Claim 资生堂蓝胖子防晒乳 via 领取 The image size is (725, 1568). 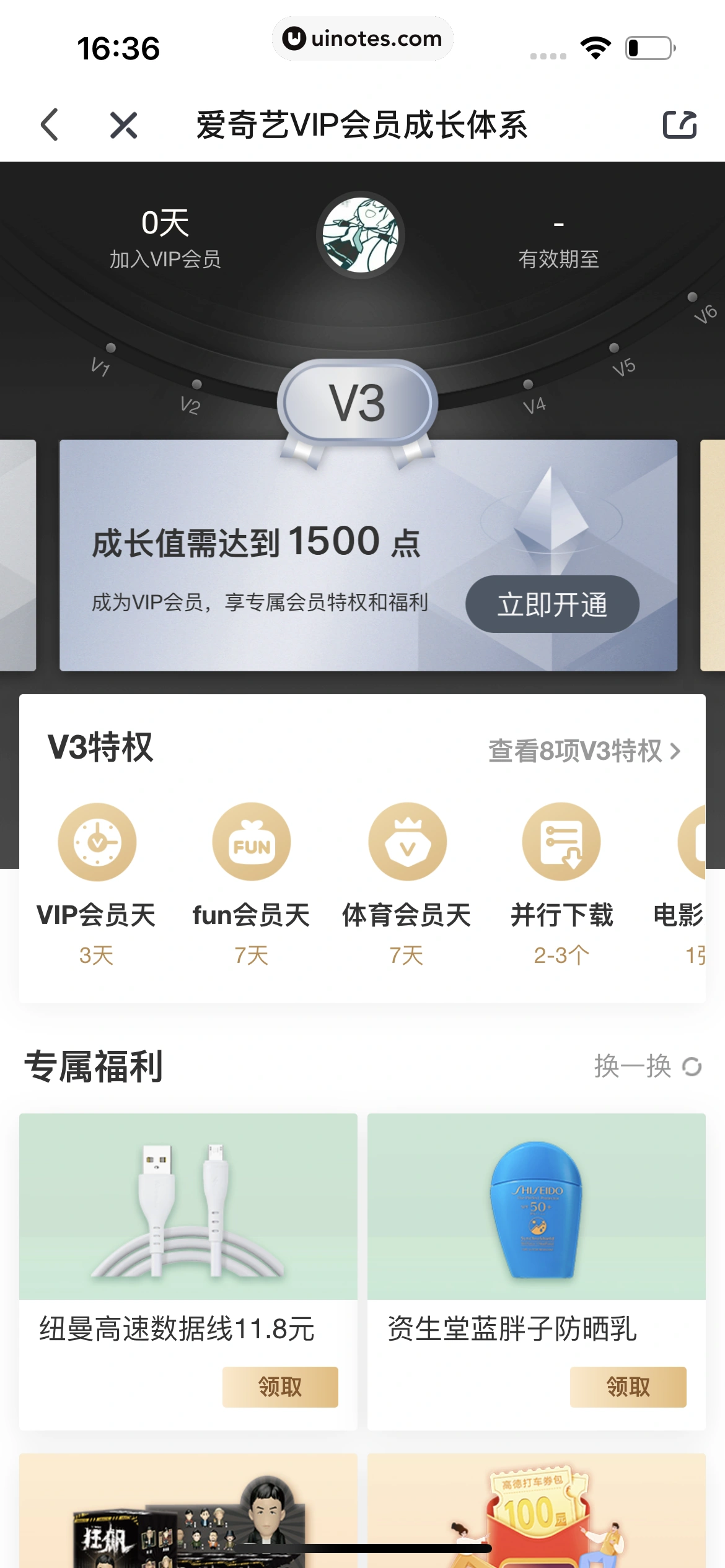point(628,1387)
